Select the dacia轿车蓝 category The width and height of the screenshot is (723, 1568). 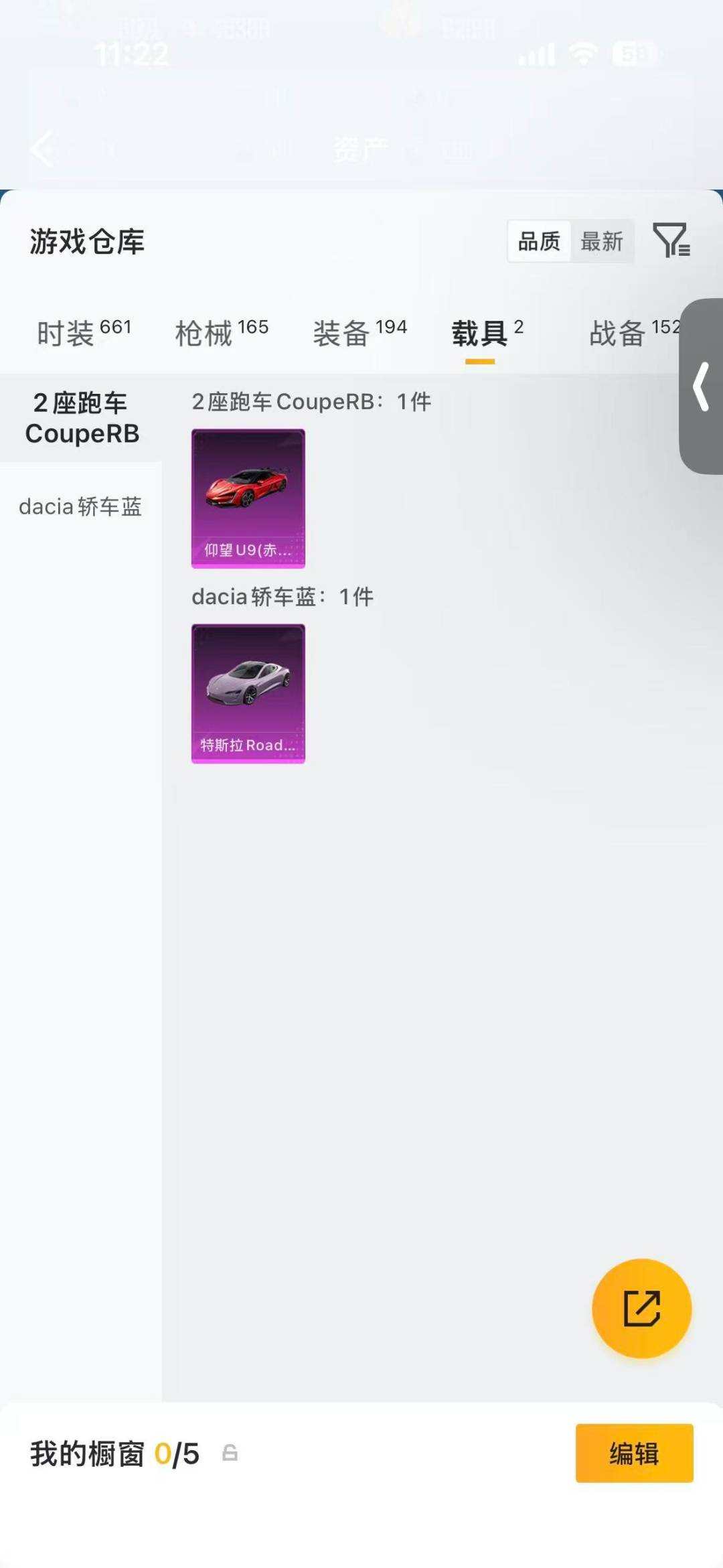coord(80,507)
